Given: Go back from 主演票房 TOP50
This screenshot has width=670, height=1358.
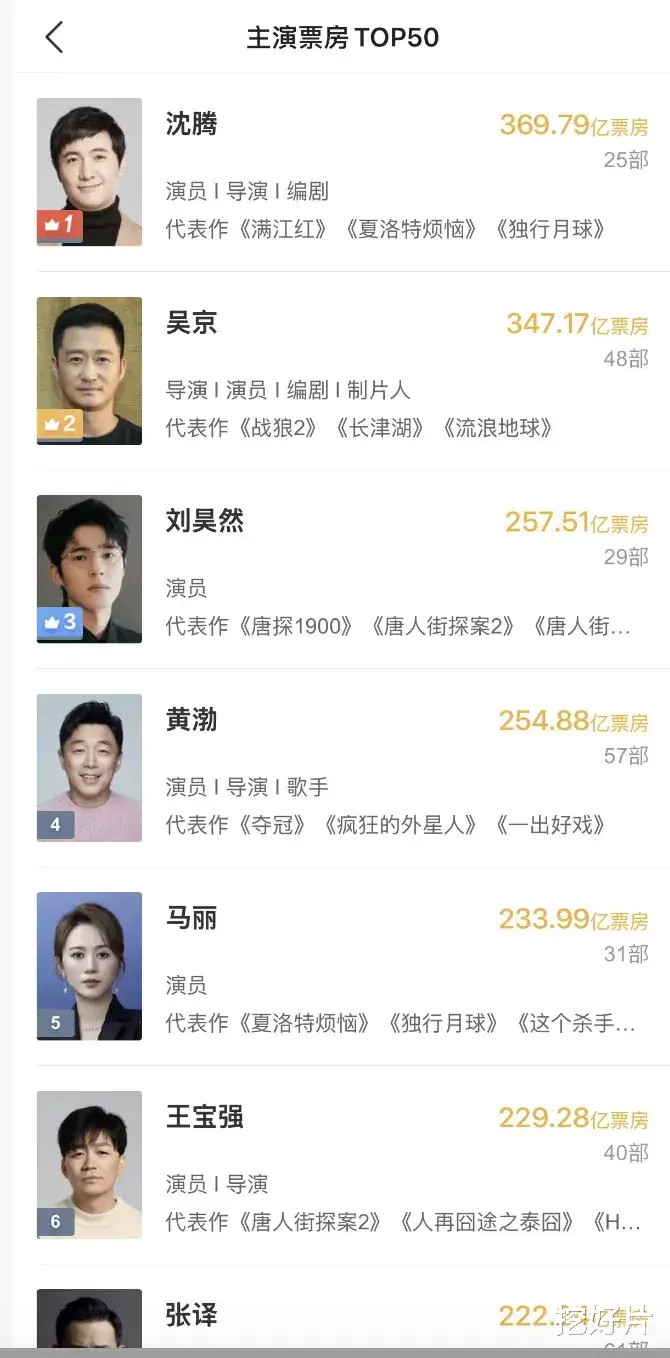Looking at the screenshot, I should click(54, 38).
